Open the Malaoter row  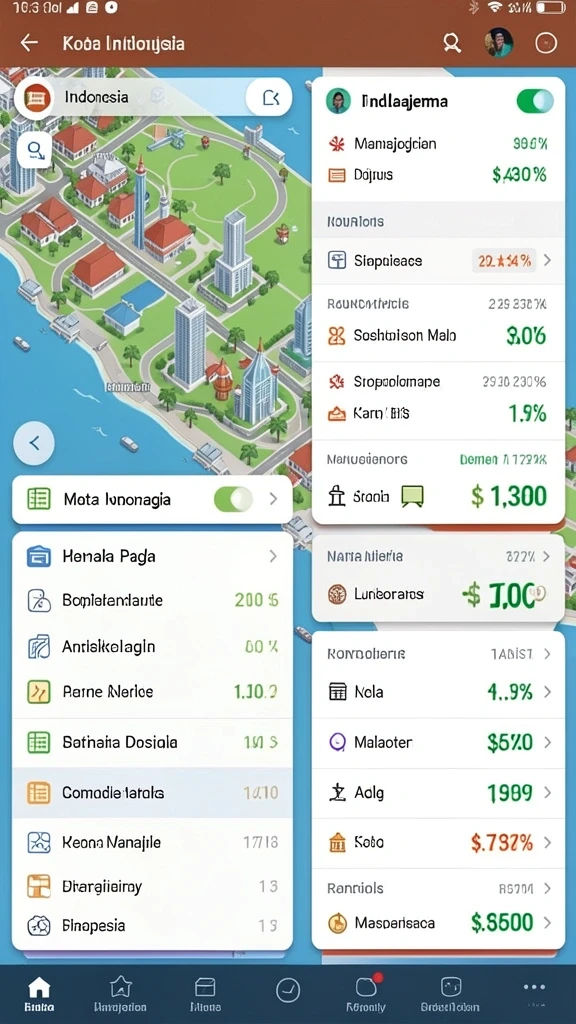[x=438, y=743]
